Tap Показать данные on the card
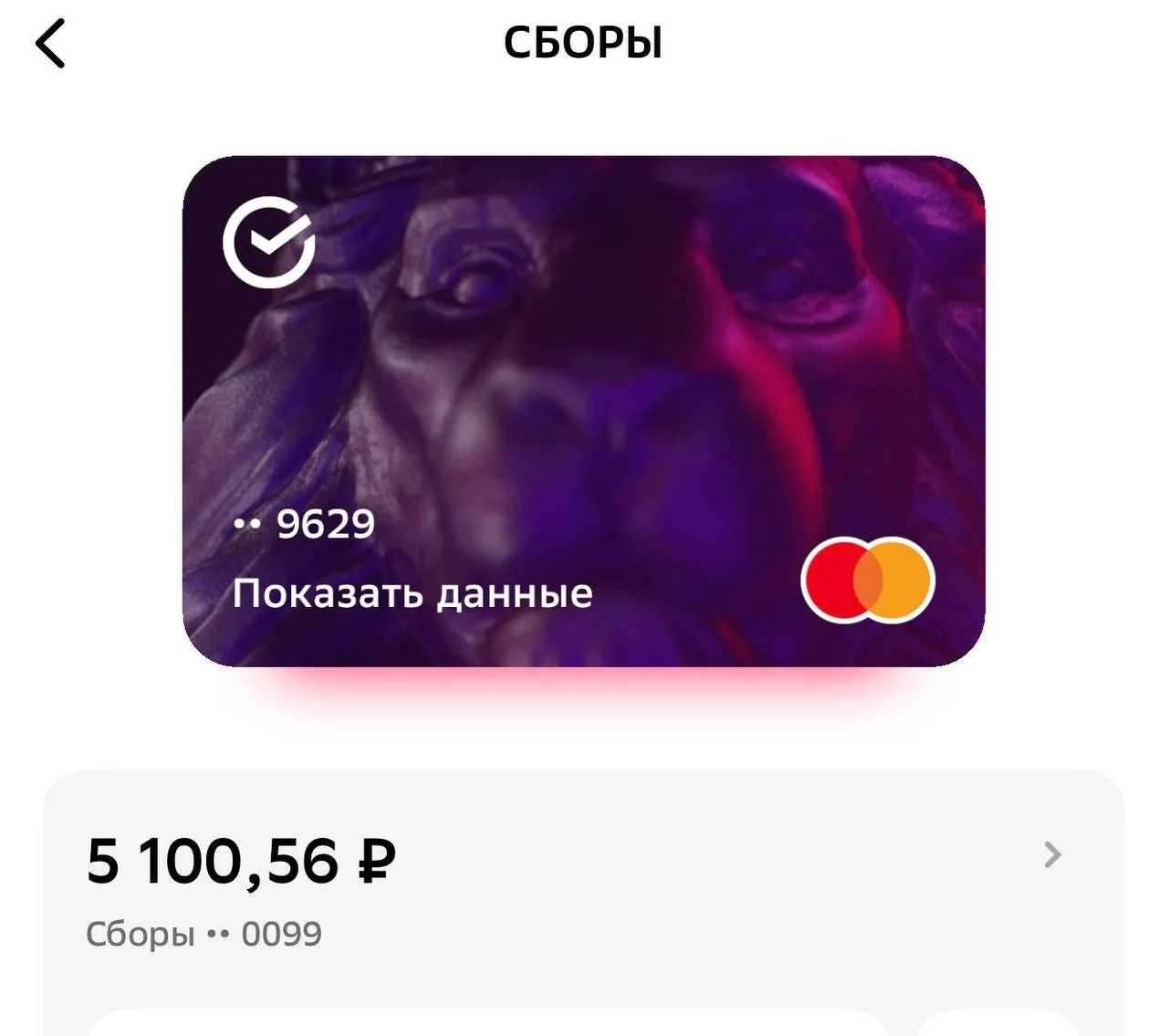Screen dimensions: 1168x1036 tap(412, 594)
